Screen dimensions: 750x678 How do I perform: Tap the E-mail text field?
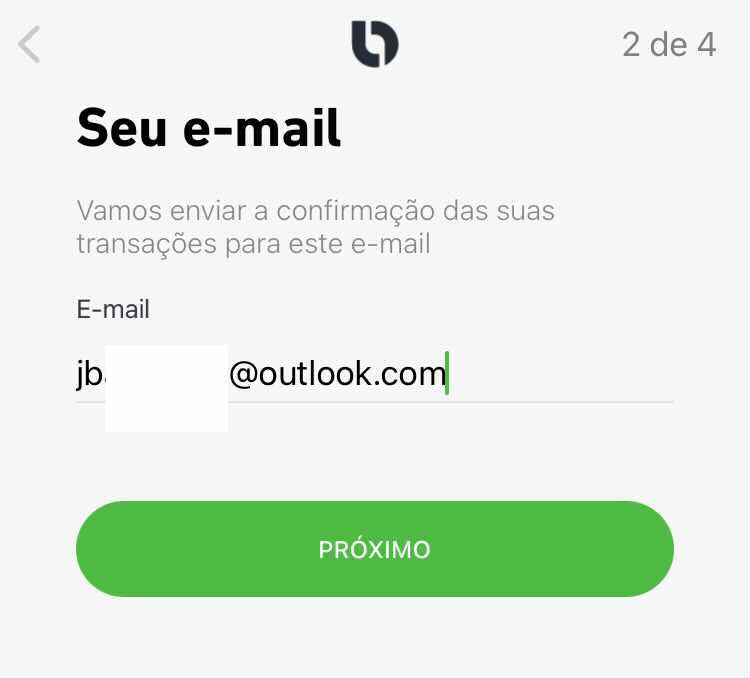[x=374, y=374]
